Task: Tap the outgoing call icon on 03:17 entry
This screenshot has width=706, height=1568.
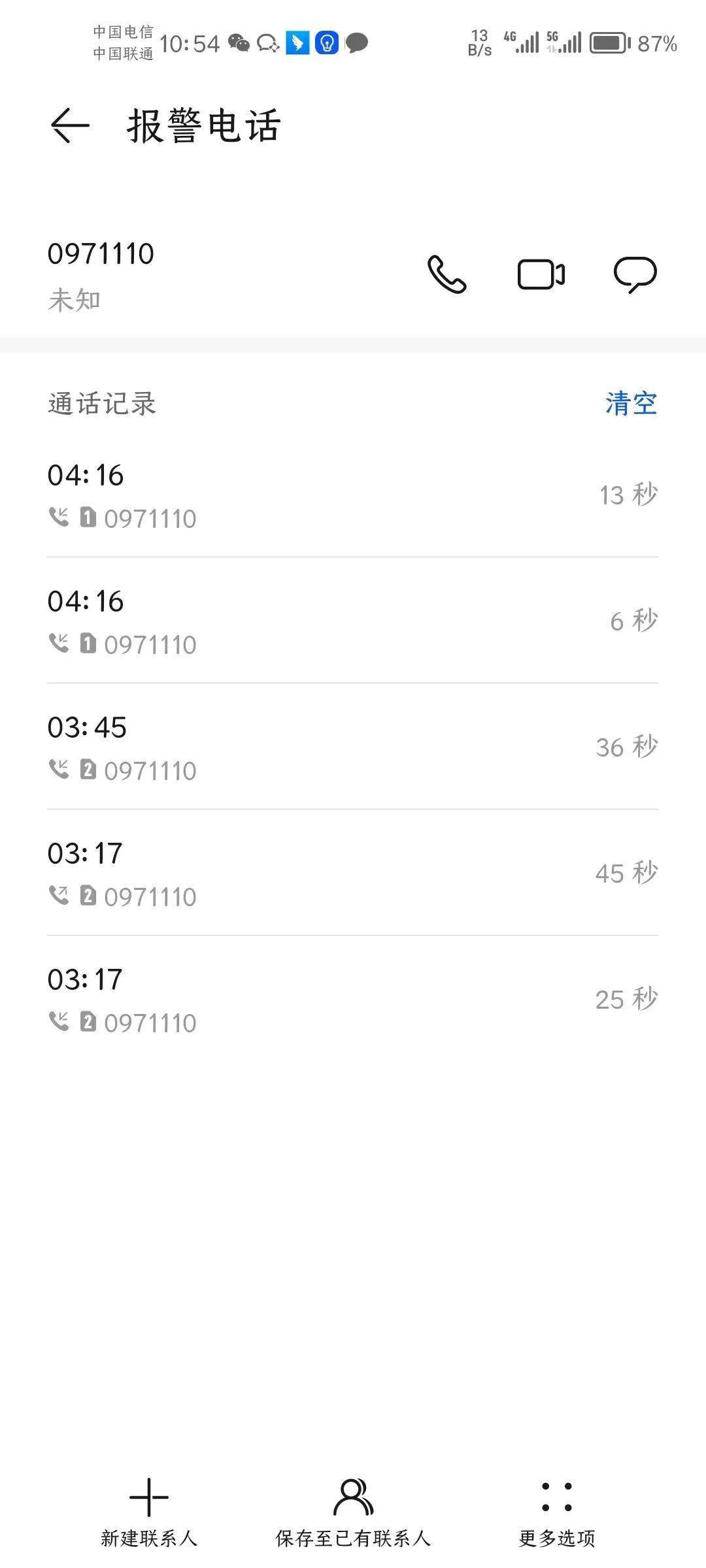Action: [x=59, y=896]
